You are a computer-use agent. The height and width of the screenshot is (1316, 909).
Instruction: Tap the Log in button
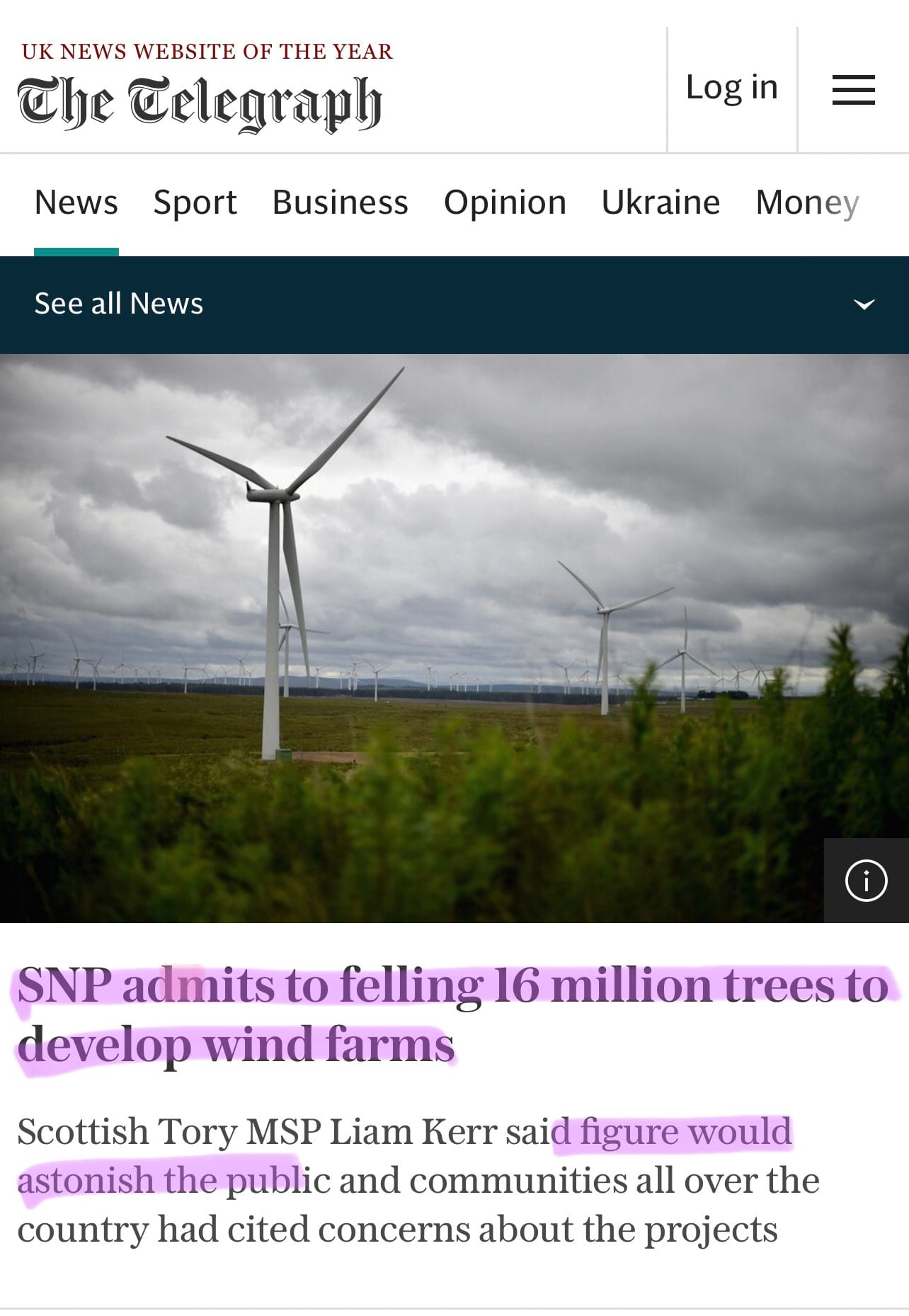(x=731, y=88)
